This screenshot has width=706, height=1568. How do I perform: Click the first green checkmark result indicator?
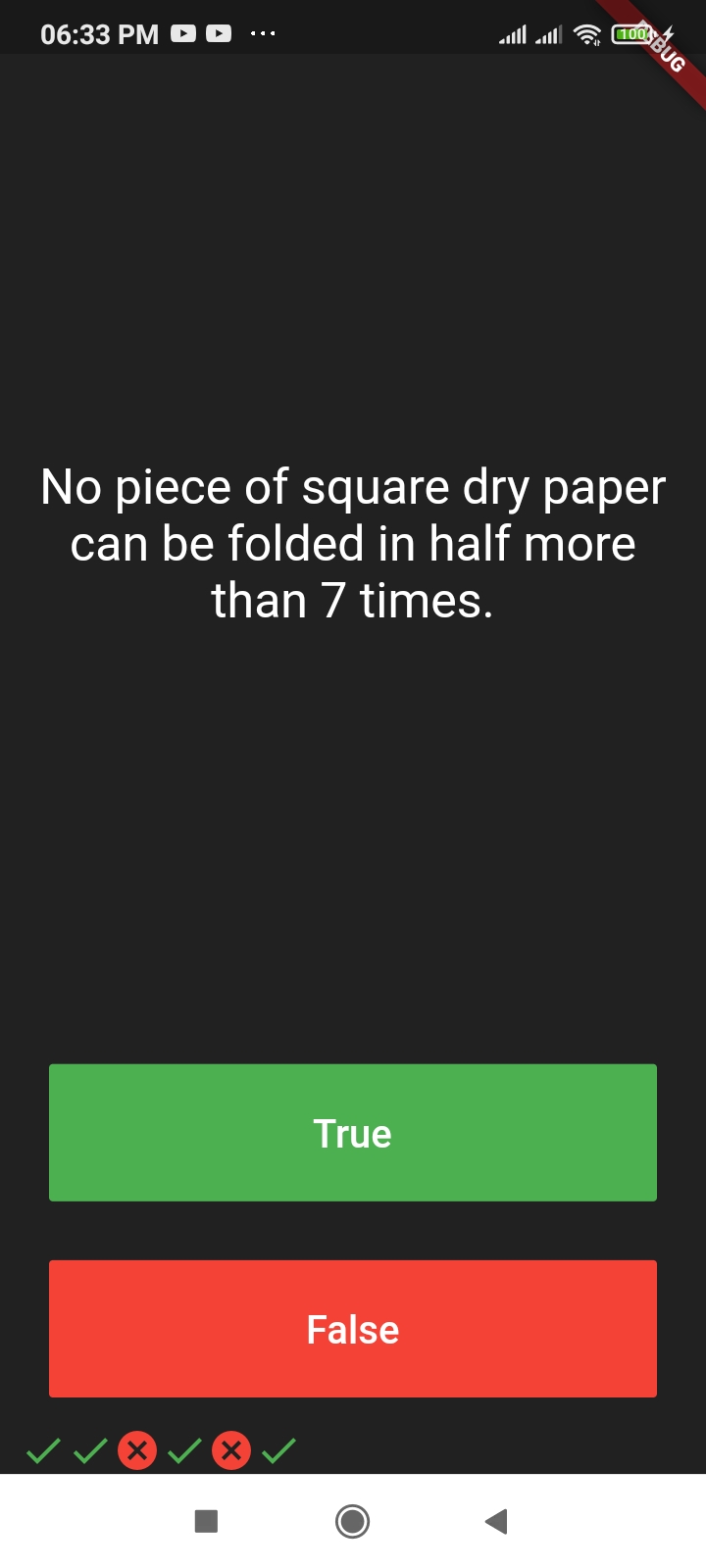[43, 1450]
